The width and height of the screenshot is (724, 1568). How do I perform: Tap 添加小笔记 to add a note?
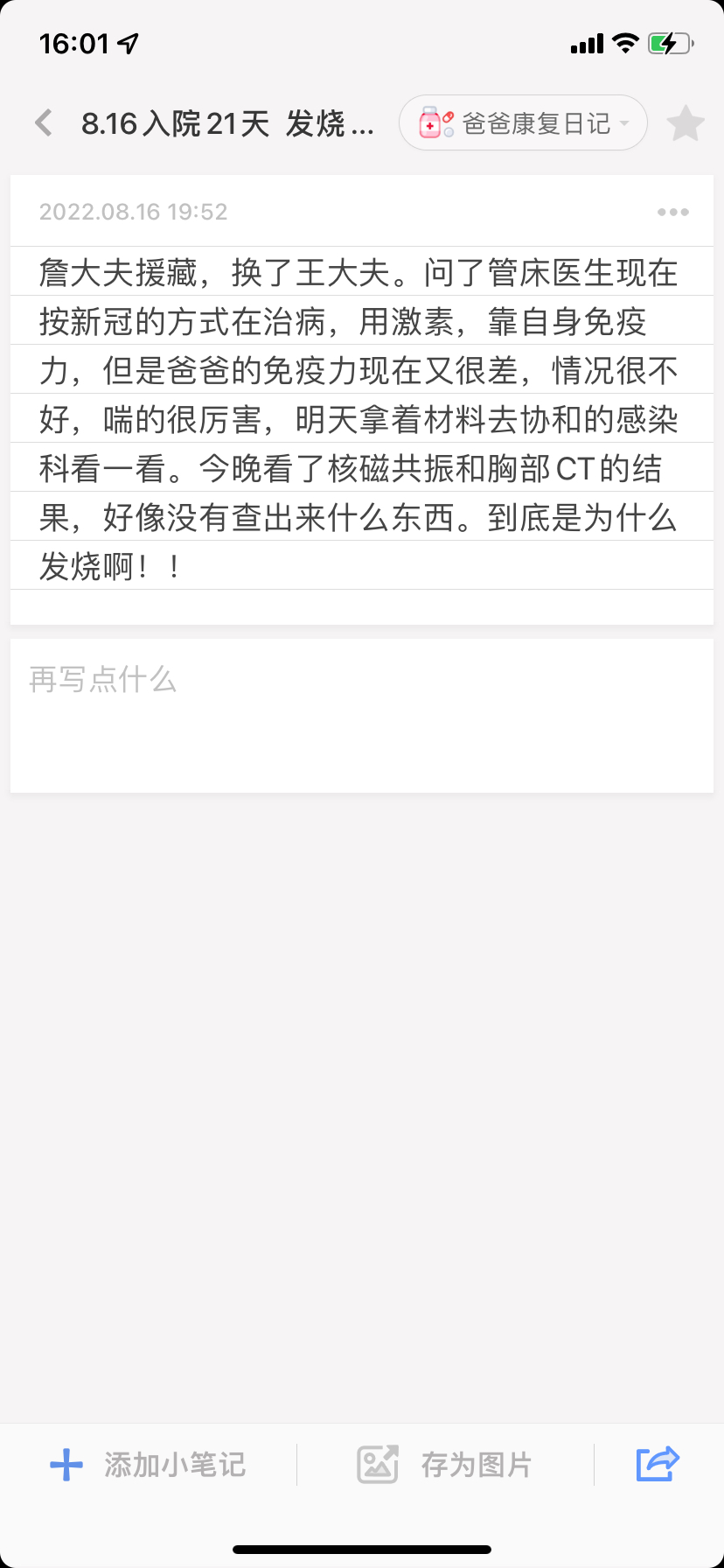coord(149,1465)
